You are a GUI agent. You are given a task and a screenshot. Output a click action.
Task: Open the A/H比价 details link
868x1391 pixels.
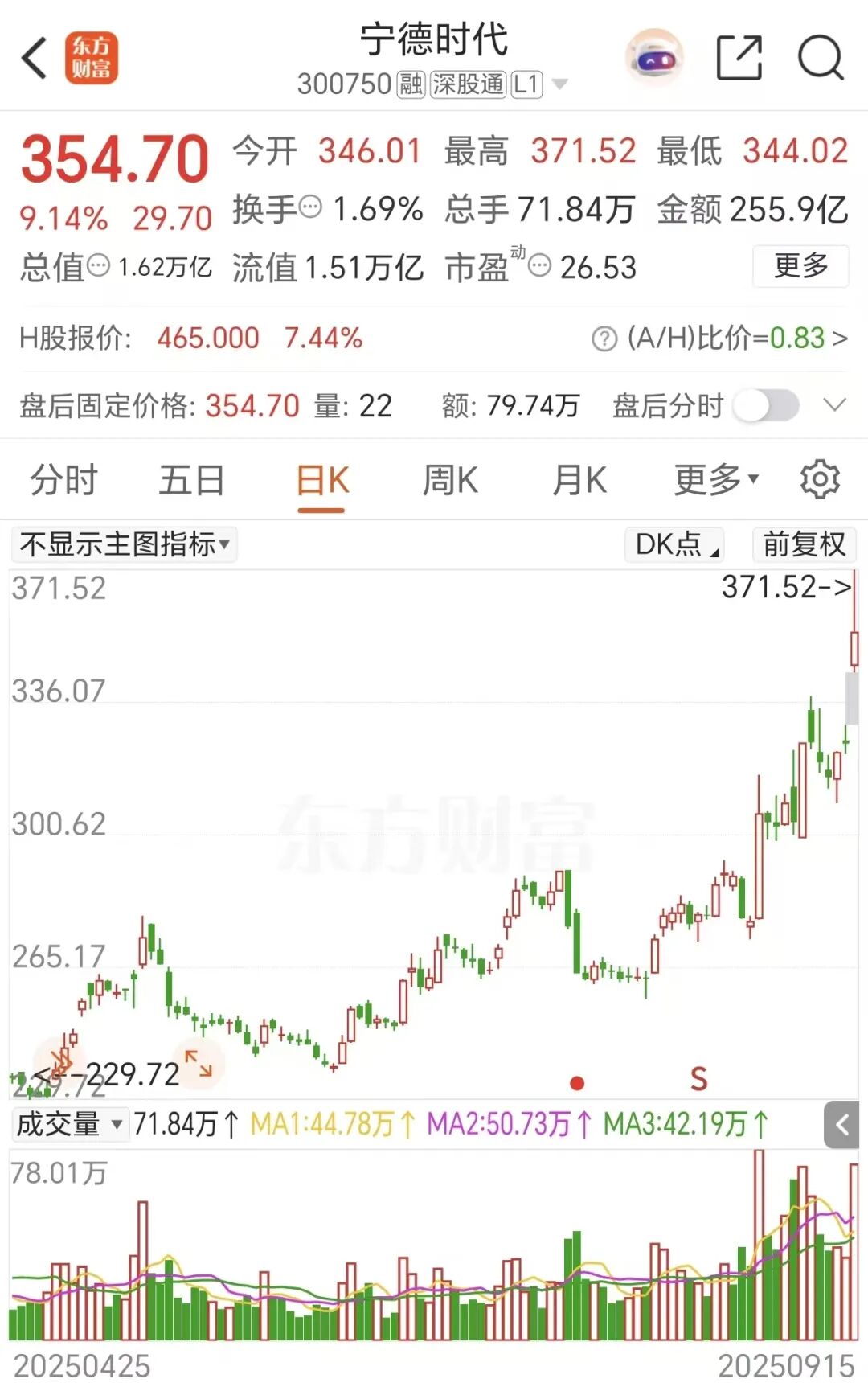tap(720, 339)
